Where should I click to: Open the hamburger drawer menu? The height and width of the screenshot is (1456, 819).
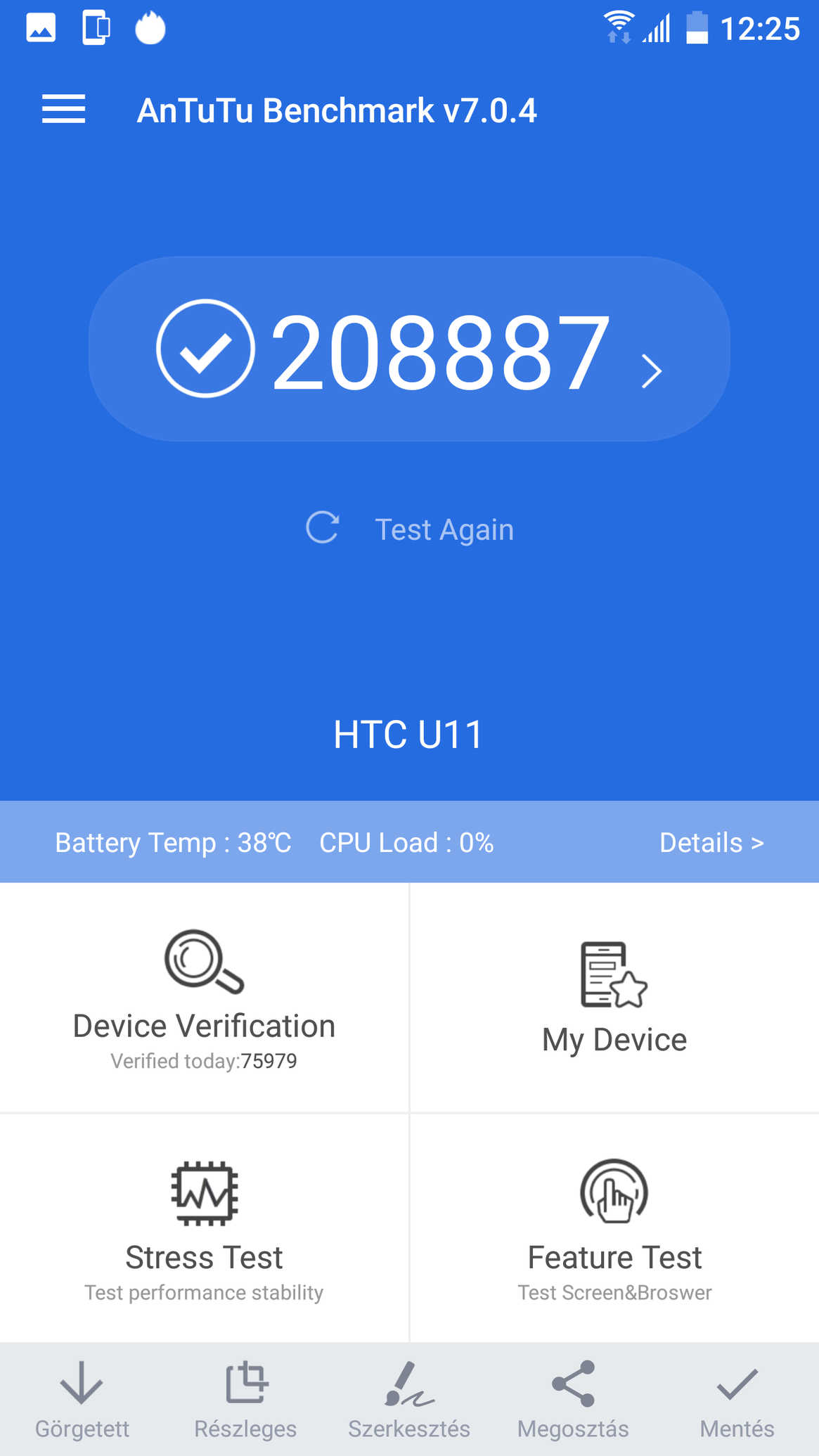[63, 110]
